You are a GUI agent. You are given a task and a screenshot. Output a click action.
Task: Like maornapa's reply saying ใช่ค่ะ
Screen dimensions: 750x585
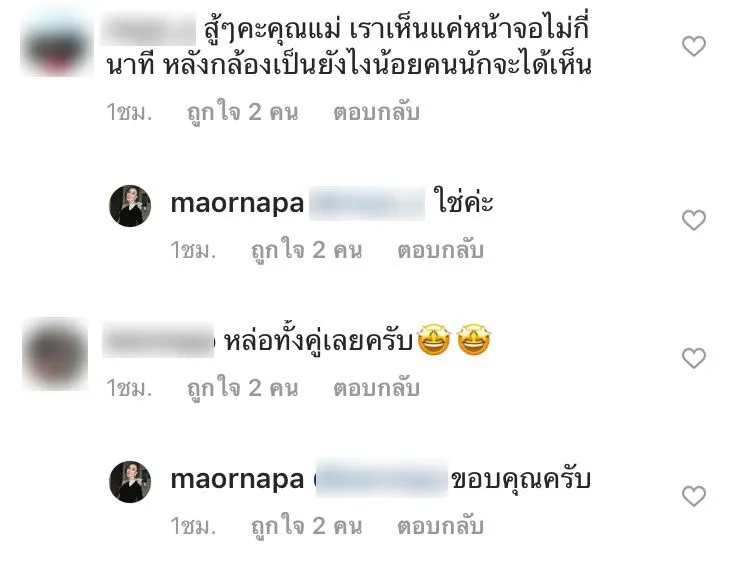point(693,220)
